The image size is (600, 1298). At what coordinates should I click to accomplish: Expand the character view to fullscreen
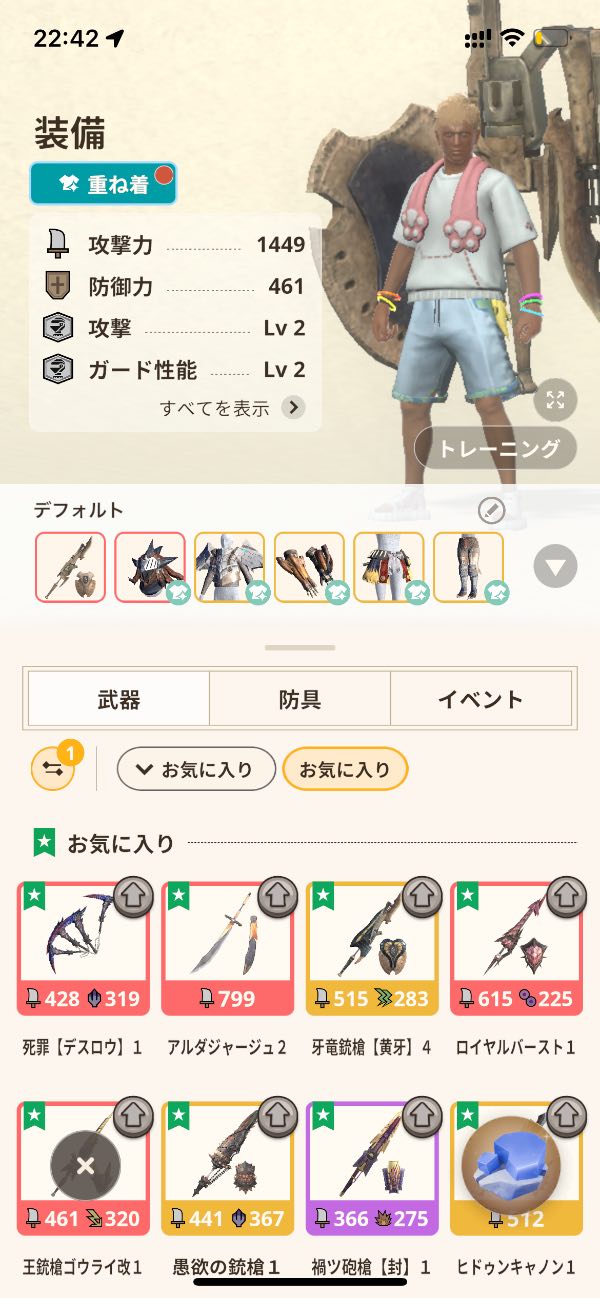pyautogui.click(x=555, y=400)
